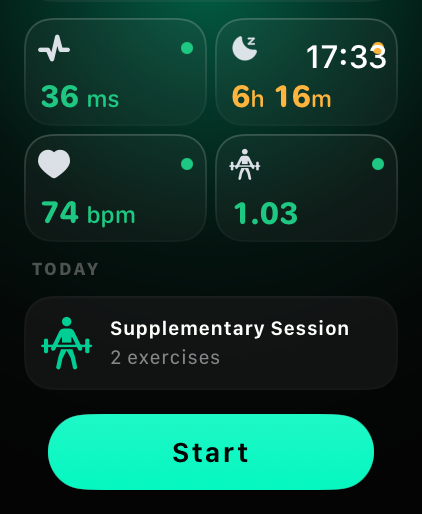
Task: Open the 36 ms HRV card
Action: pyautogui.click(x=115, y=72)
